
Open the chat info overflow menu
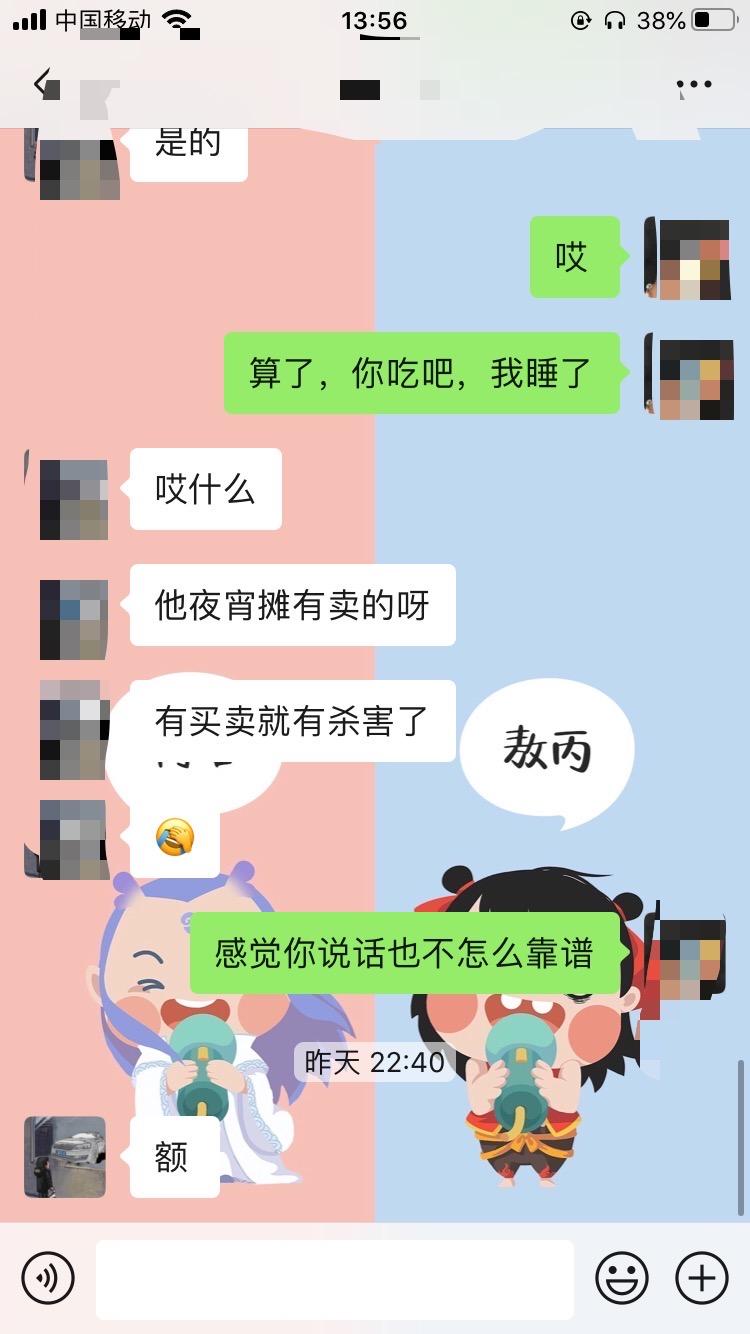pos(694,85)
